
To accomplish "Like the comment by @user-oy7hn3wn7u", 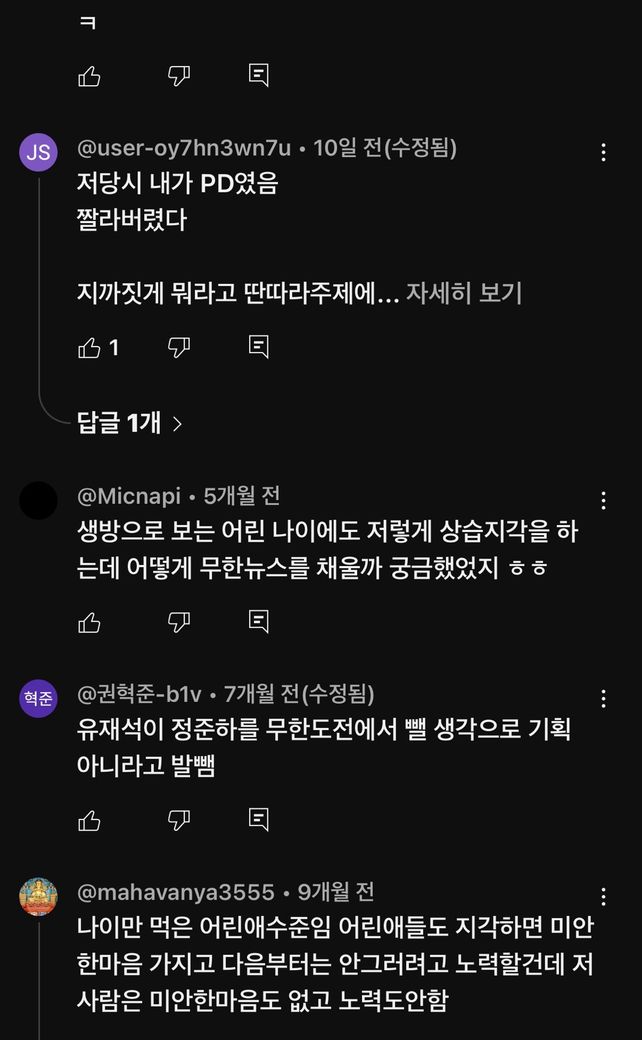I will 90,348.
